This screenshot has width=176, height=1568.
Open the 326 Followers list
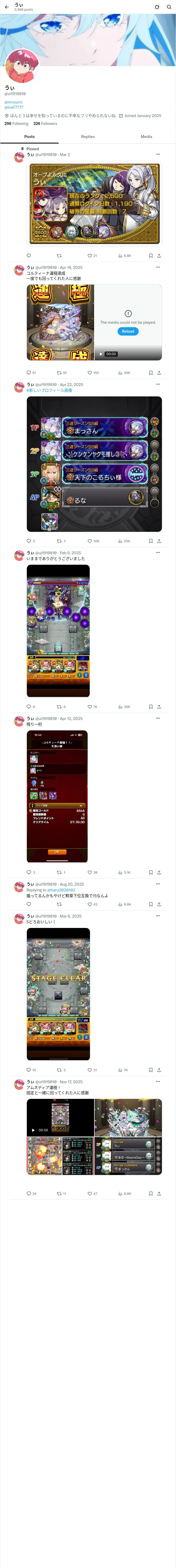point(45,124)
